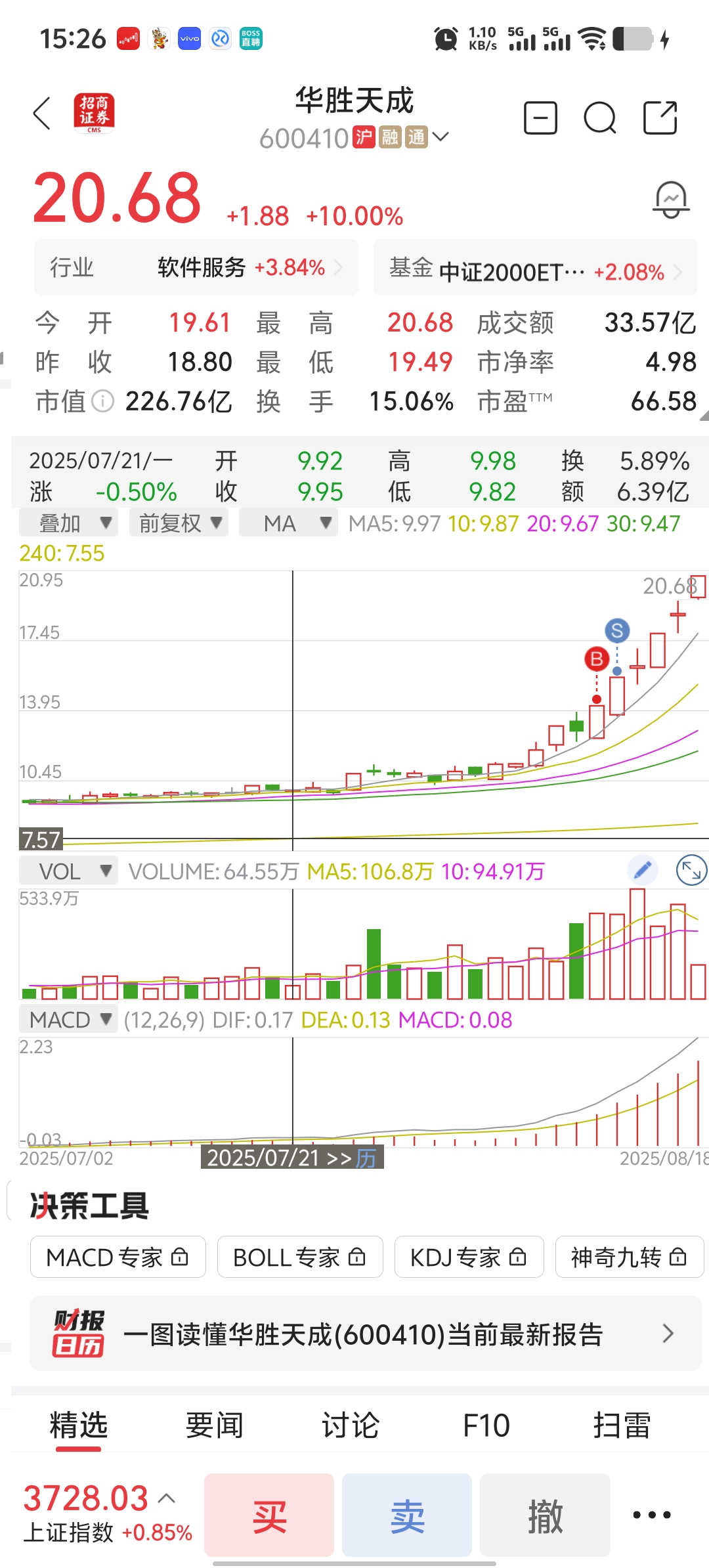Tap the blue 卖 sell button
The height and width of the screenshot is (1568, 709).
coord(407,1515)
